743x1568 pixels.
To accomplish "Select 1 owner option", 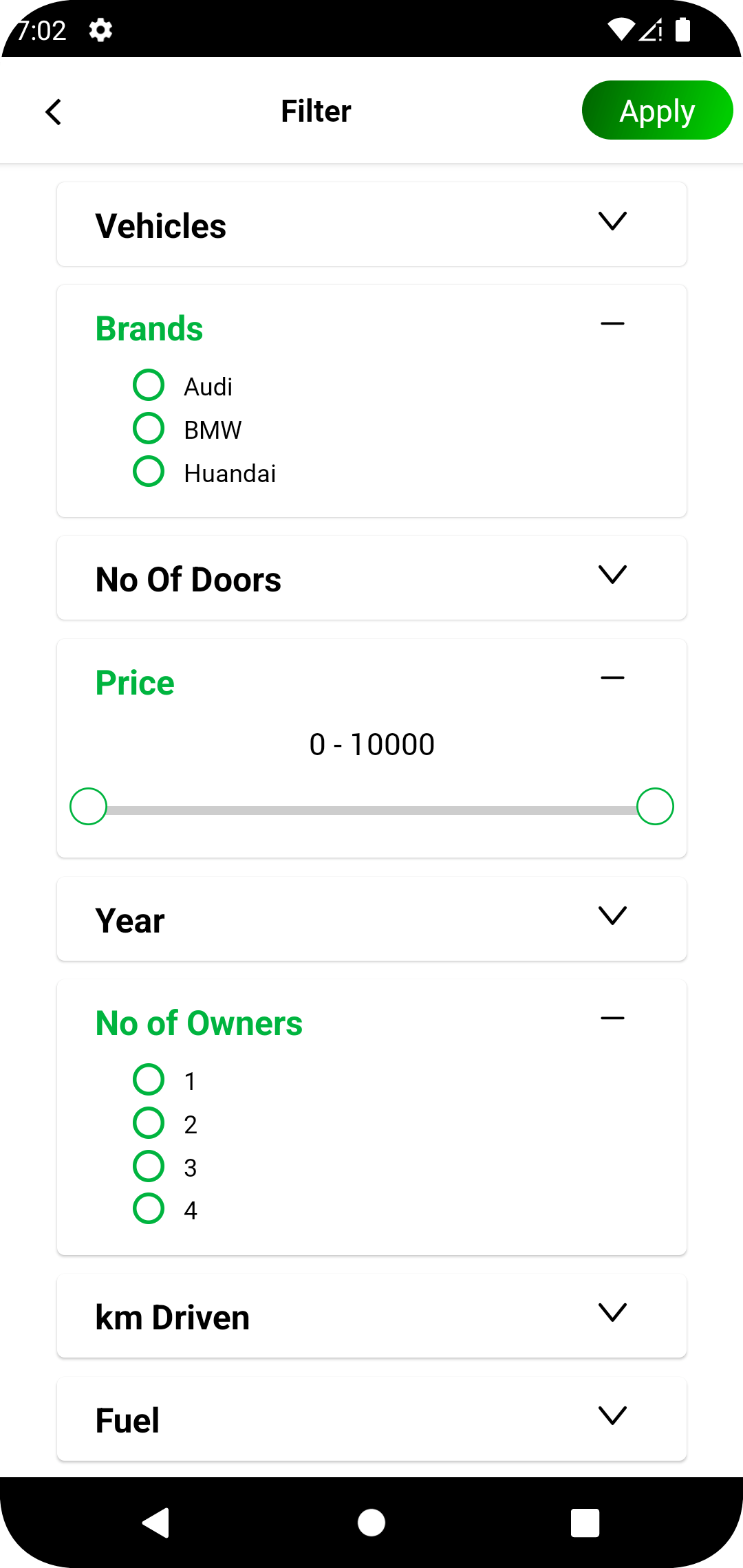I will coord(149,1080).
